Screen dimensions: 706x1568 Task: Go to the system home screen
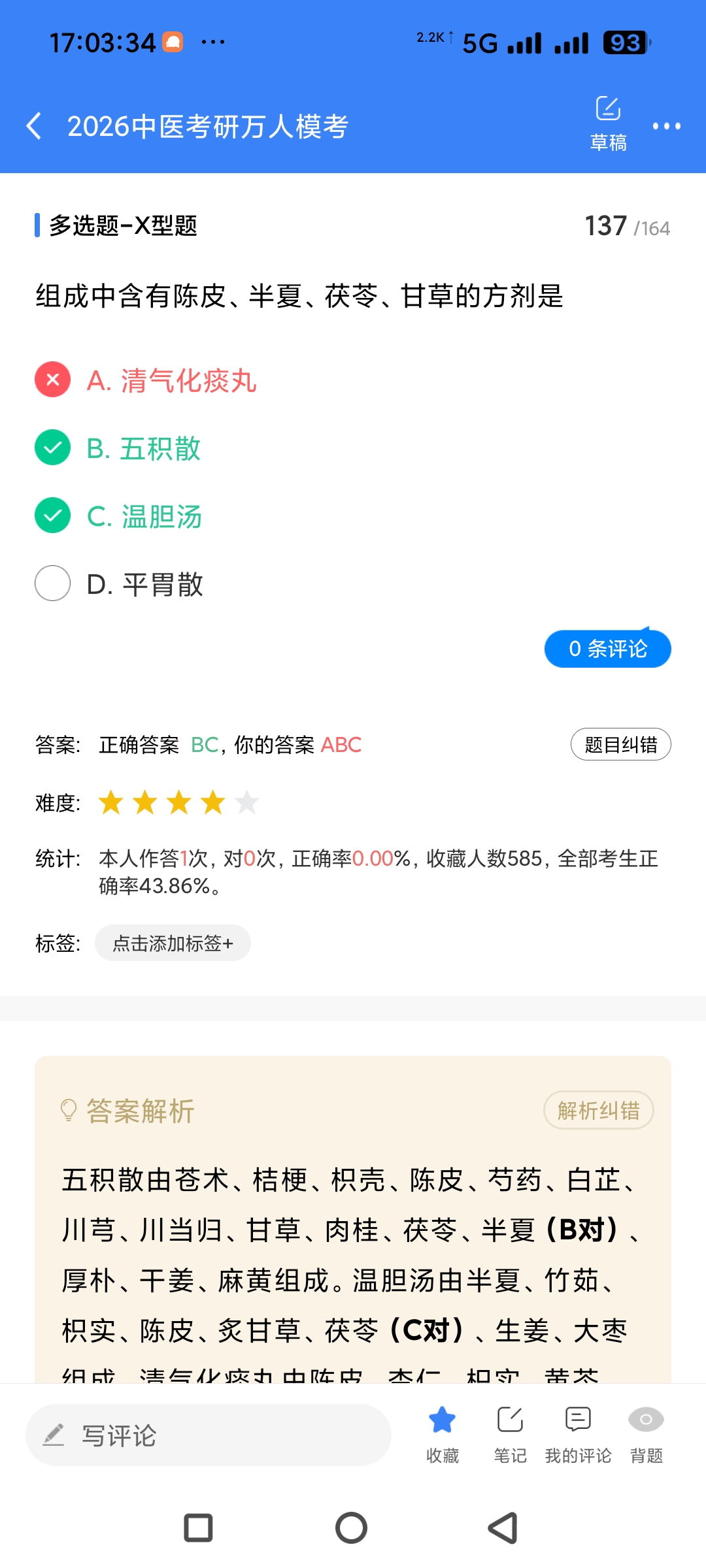coord(352,1528)
